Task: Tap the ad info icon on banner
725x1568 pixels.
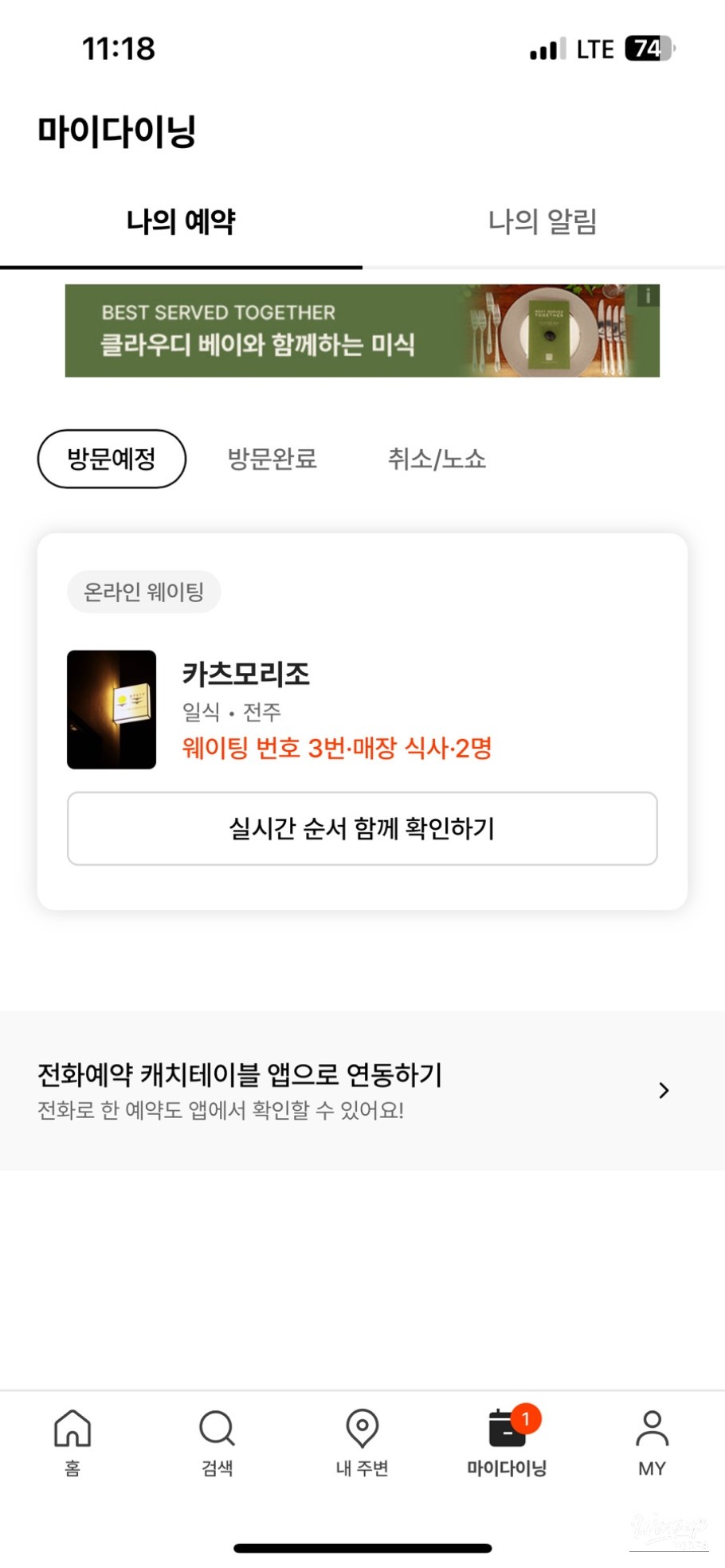Action: (x=648, y=296)
